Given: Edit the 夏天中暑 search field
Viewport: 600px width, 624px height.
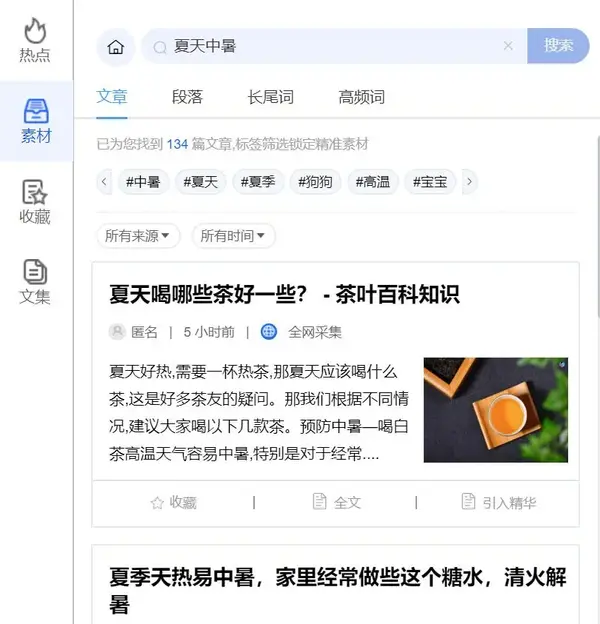Looking at the screenshot, I should click(320, 46).
